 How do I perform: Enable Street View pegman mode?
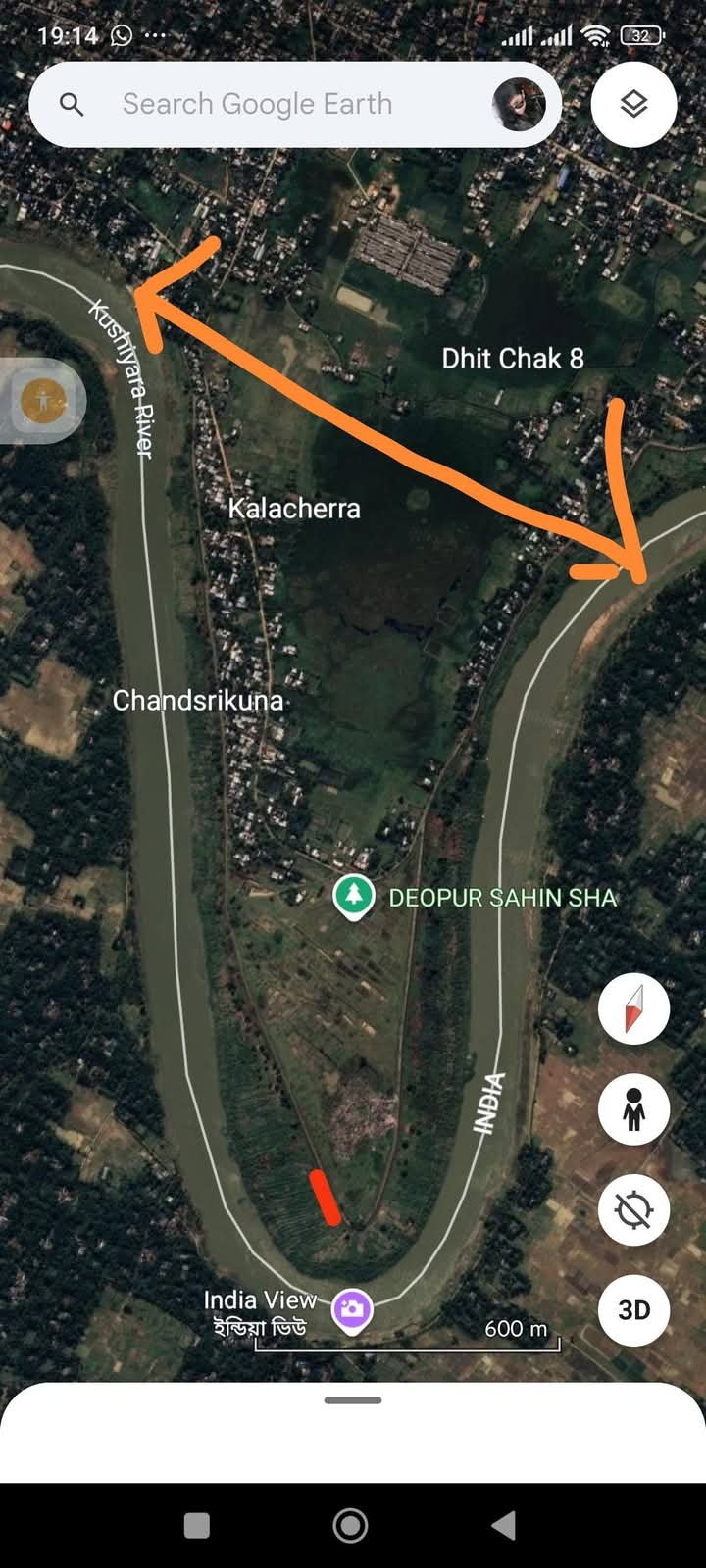pyautogui.click(x=633, y=1109)
